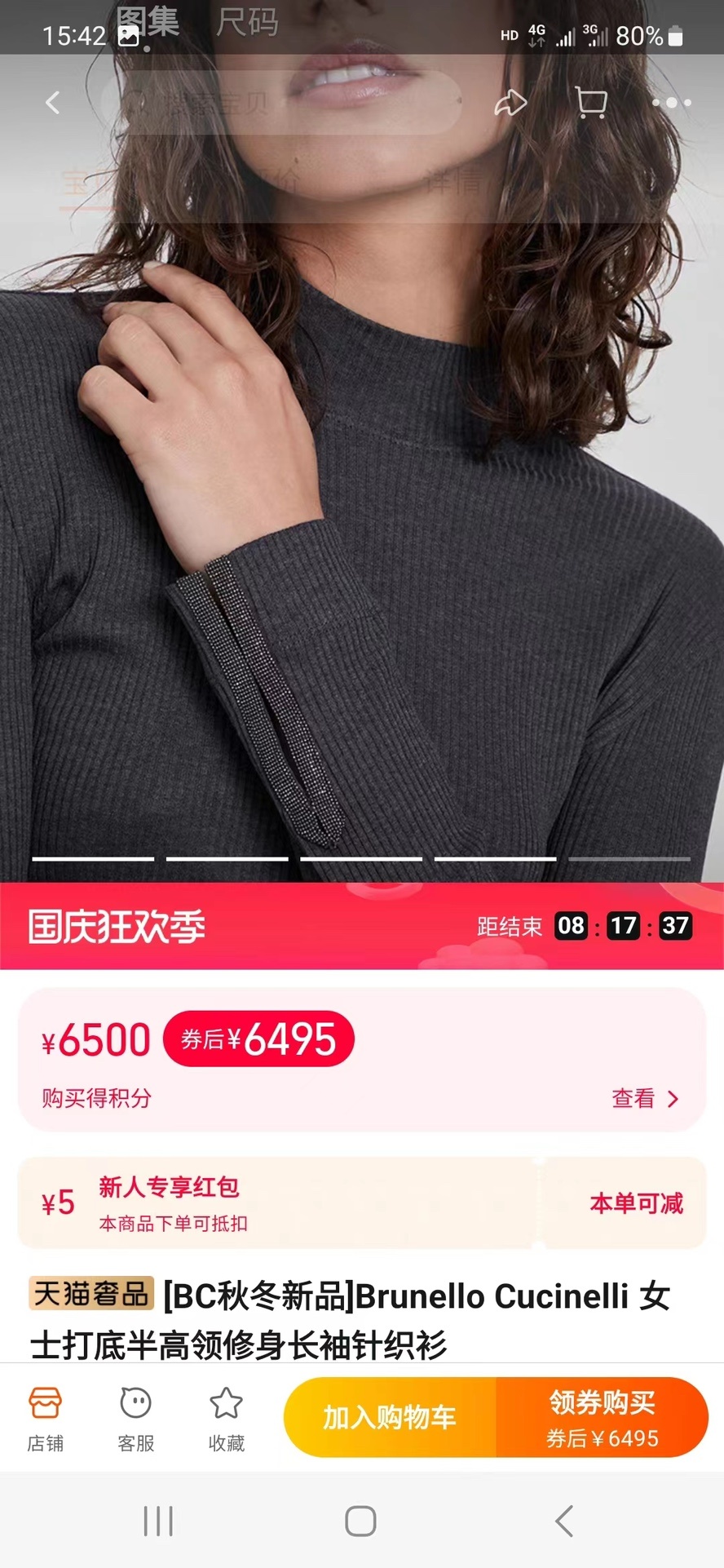Tap 加入购物车 to add to cart
The image size is (724, 1568).
pyautogui.click(x=390, y=1418)
